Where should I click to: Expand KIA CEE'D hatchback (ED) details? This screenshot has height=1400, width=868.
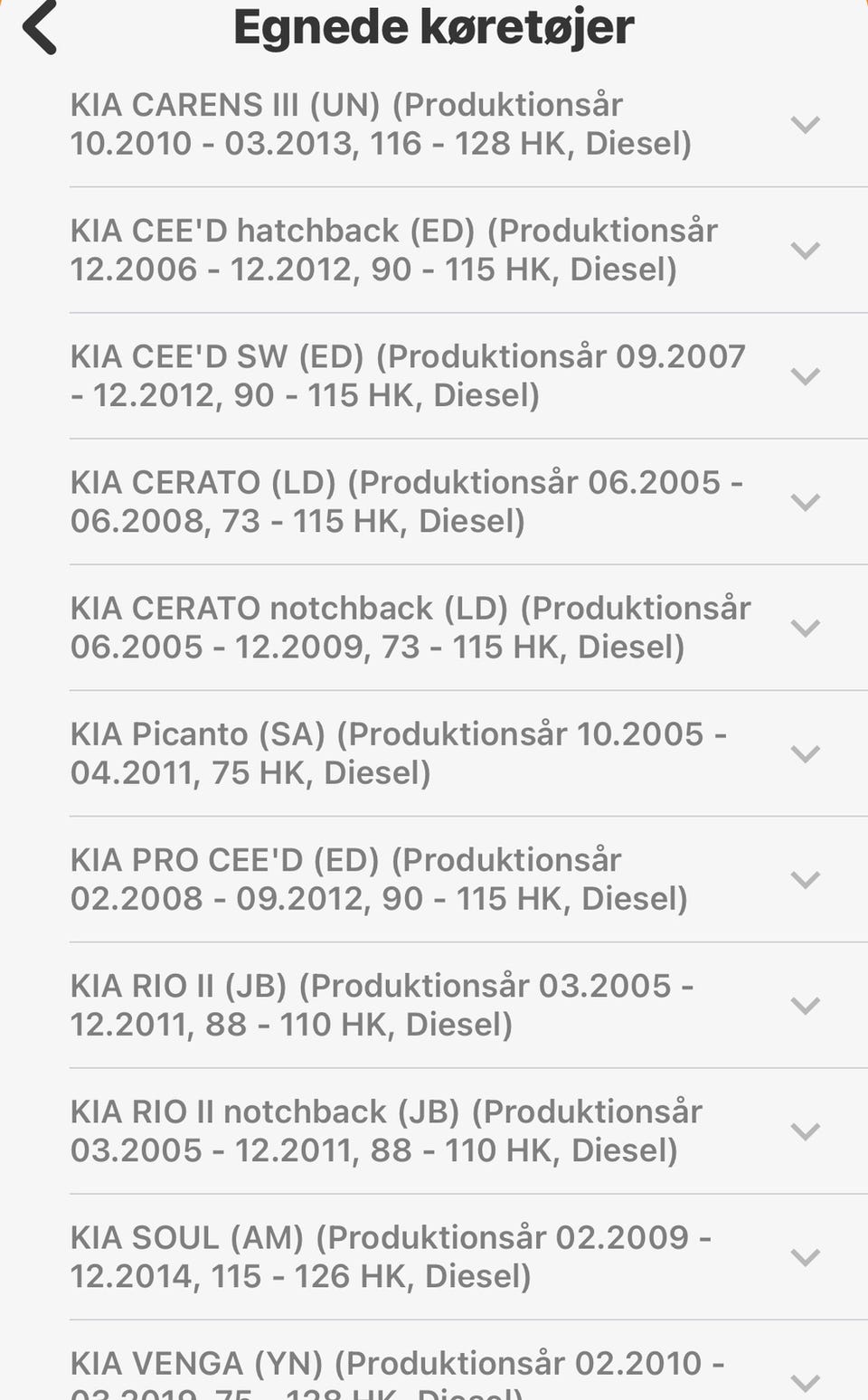804,250
